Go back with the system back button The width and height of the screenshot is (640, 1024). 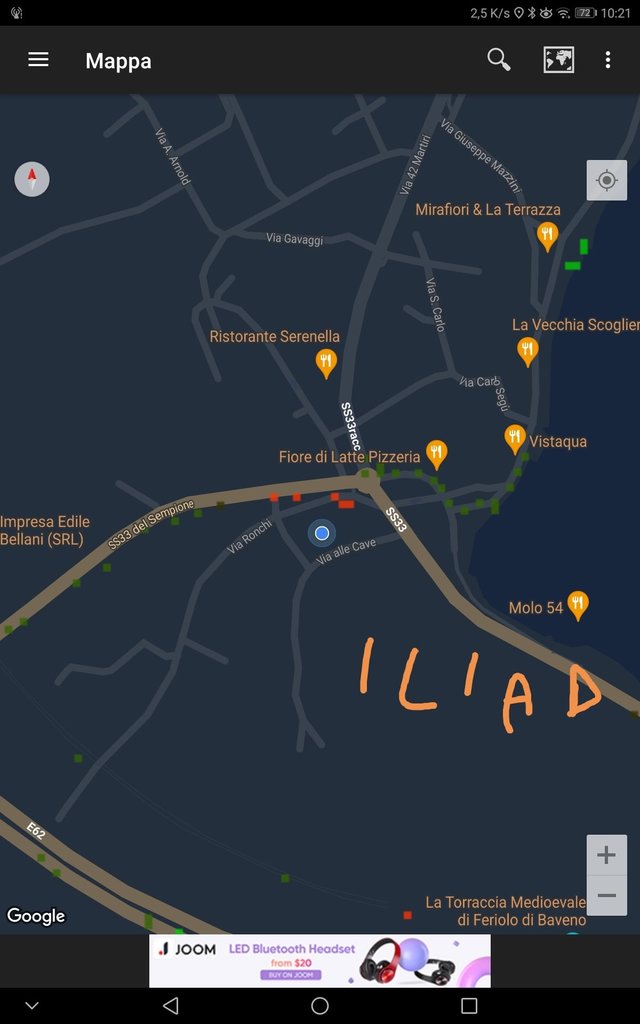170,1005
